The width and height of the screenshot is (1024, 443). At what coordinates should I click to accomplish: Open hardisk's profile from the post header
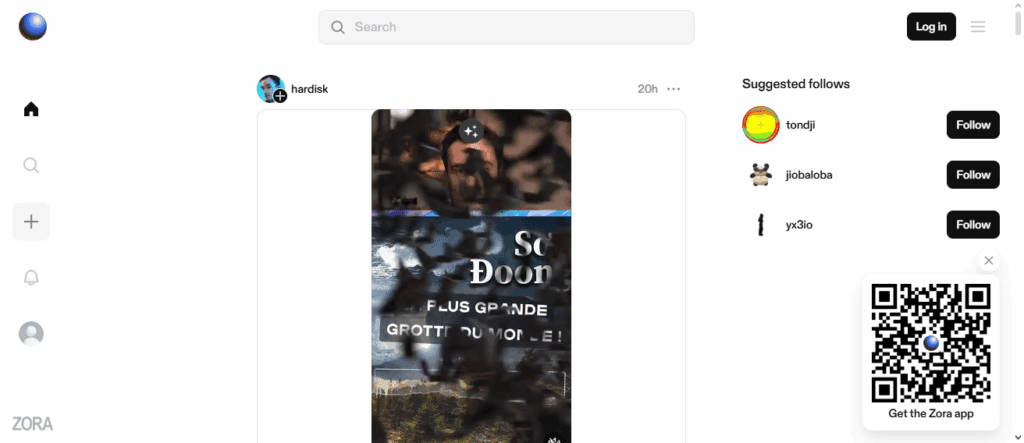(309, 89)
